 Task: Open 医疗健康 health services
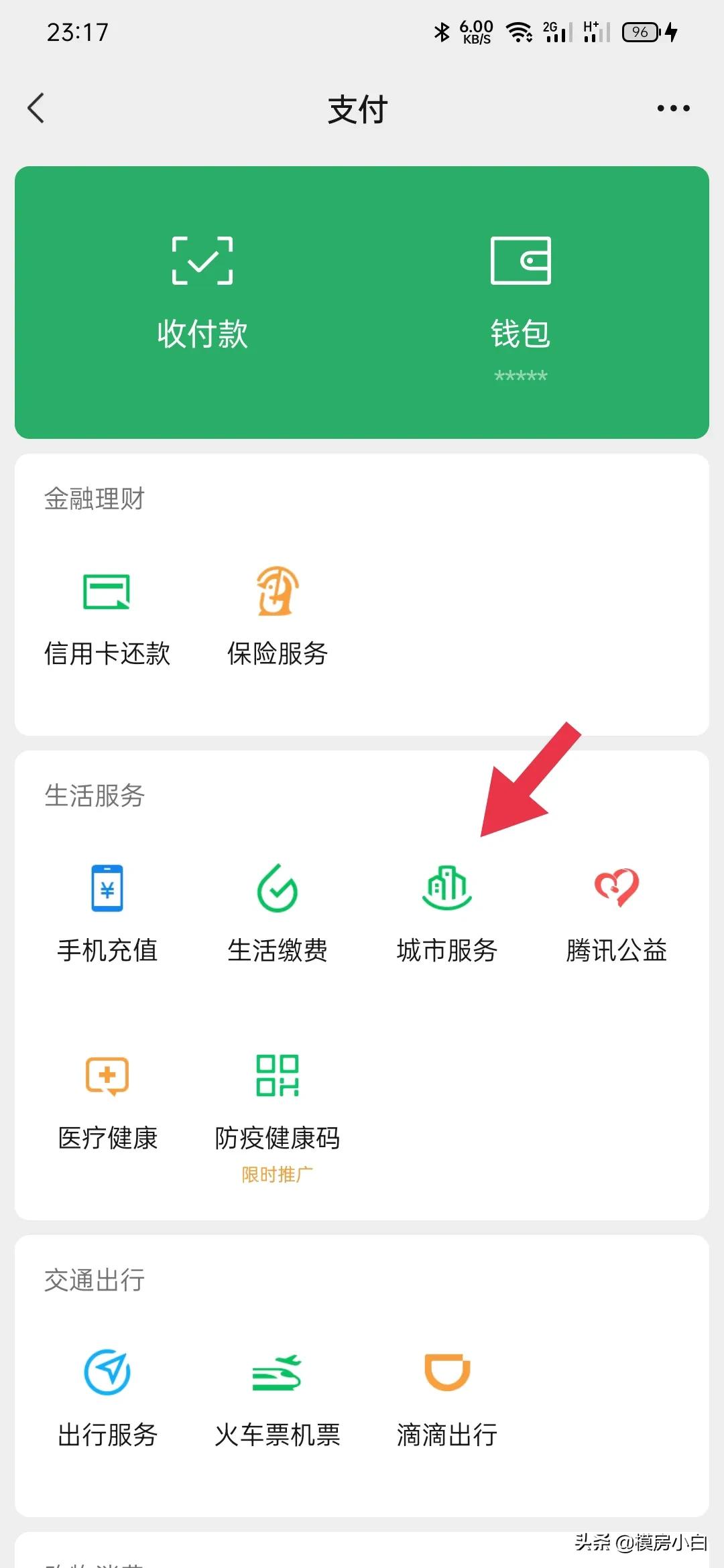tap(107, 1099)
